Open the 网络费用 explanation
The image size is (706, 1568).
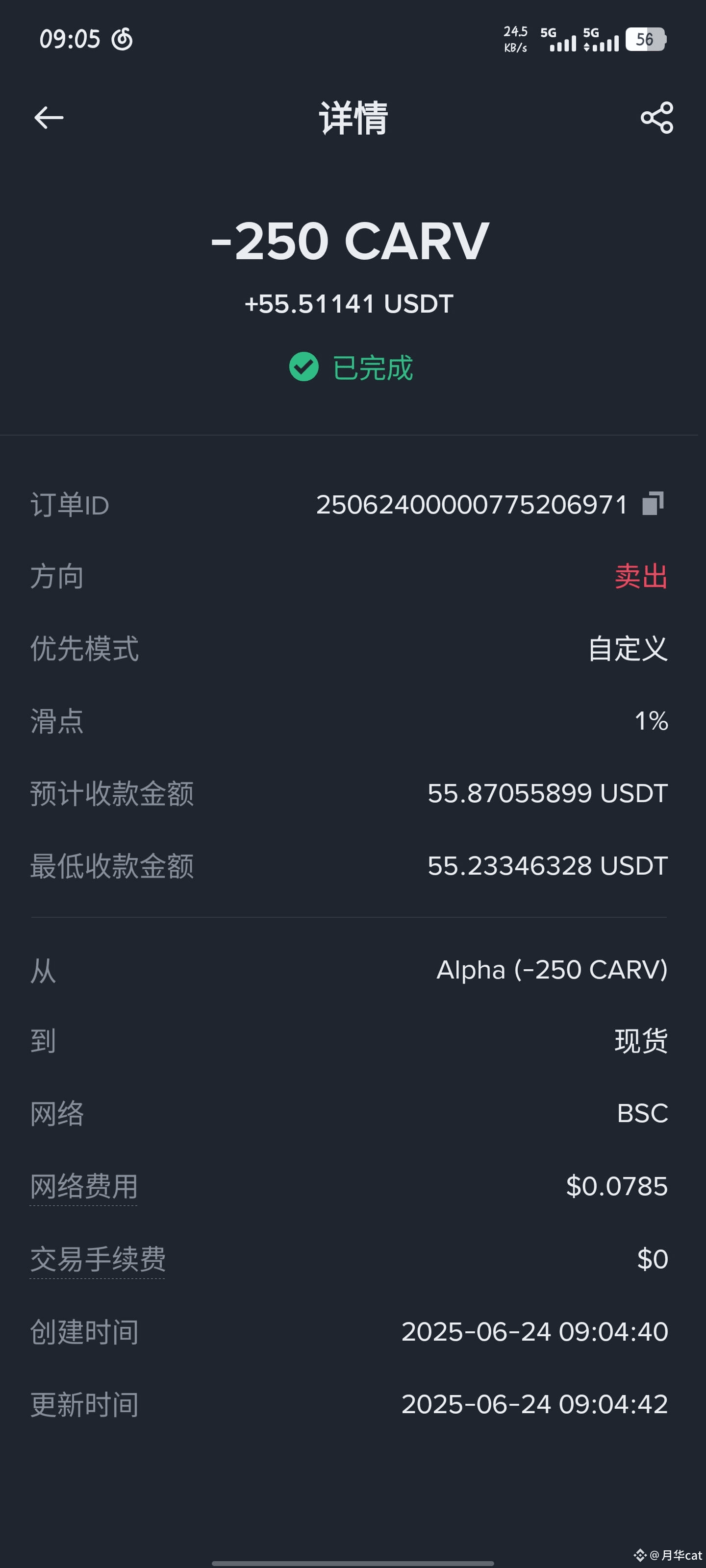(84, 1186)
